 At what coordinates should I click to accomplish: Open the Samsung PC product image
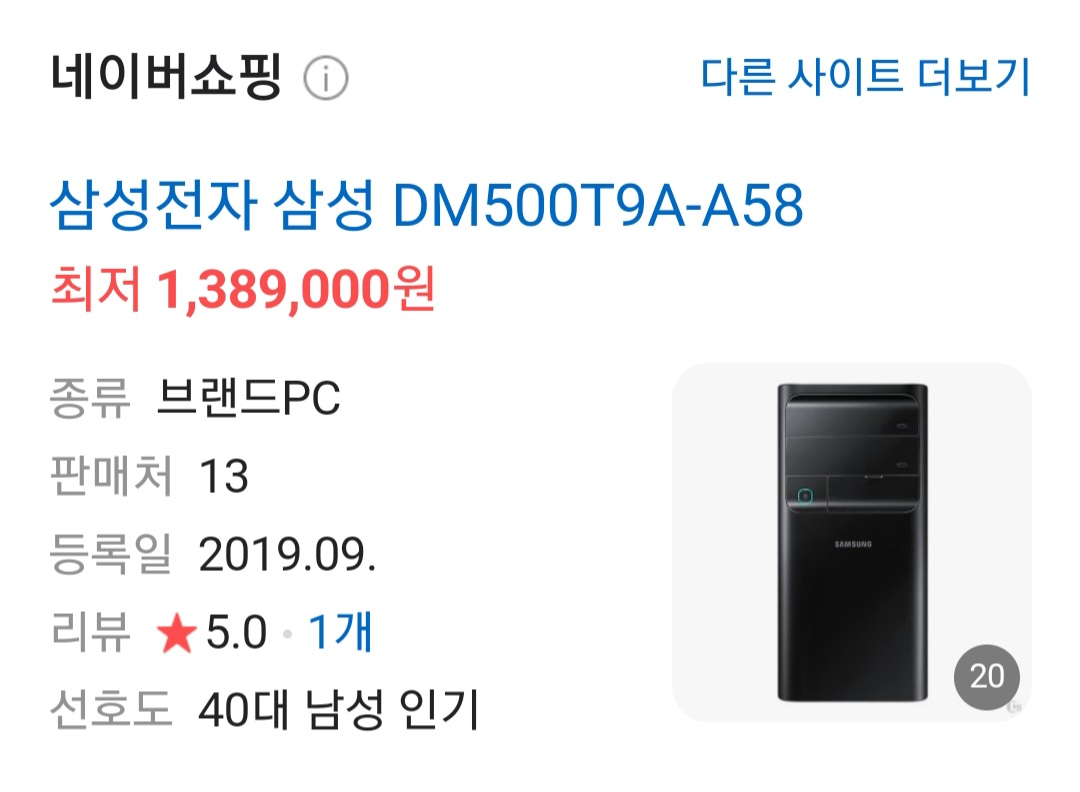coord(851,542)
